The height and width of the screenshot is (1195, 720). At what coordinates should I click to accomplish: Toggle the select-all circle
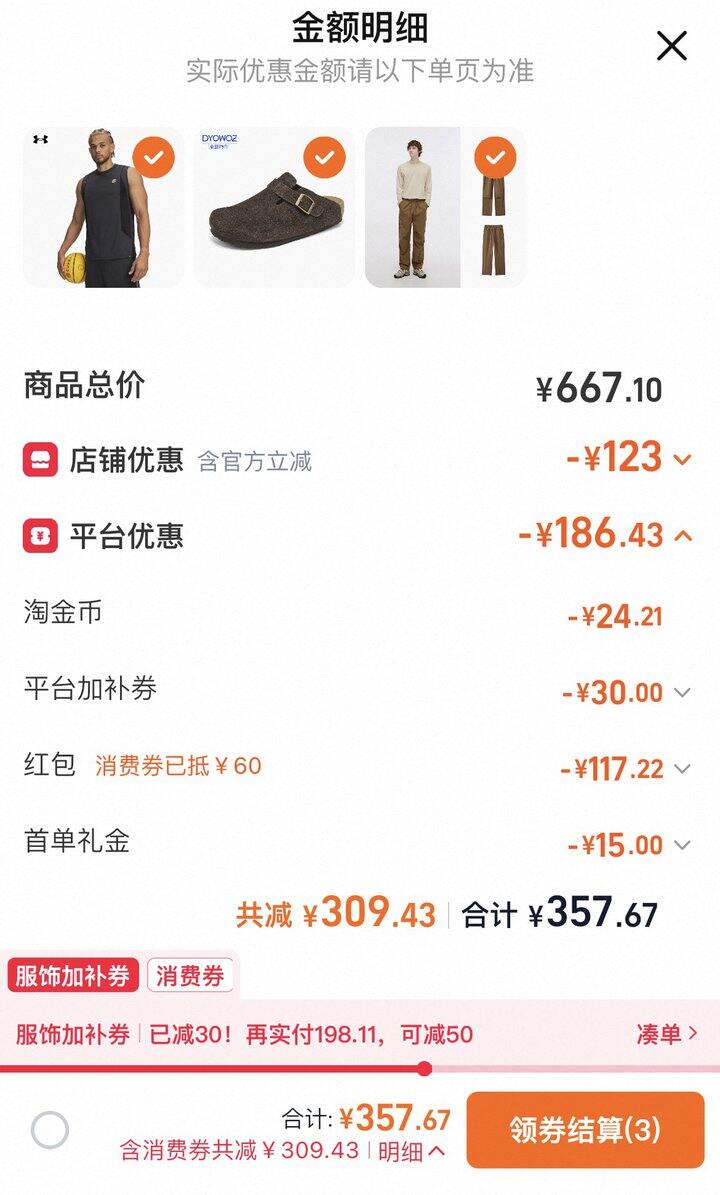(50, 1131)
